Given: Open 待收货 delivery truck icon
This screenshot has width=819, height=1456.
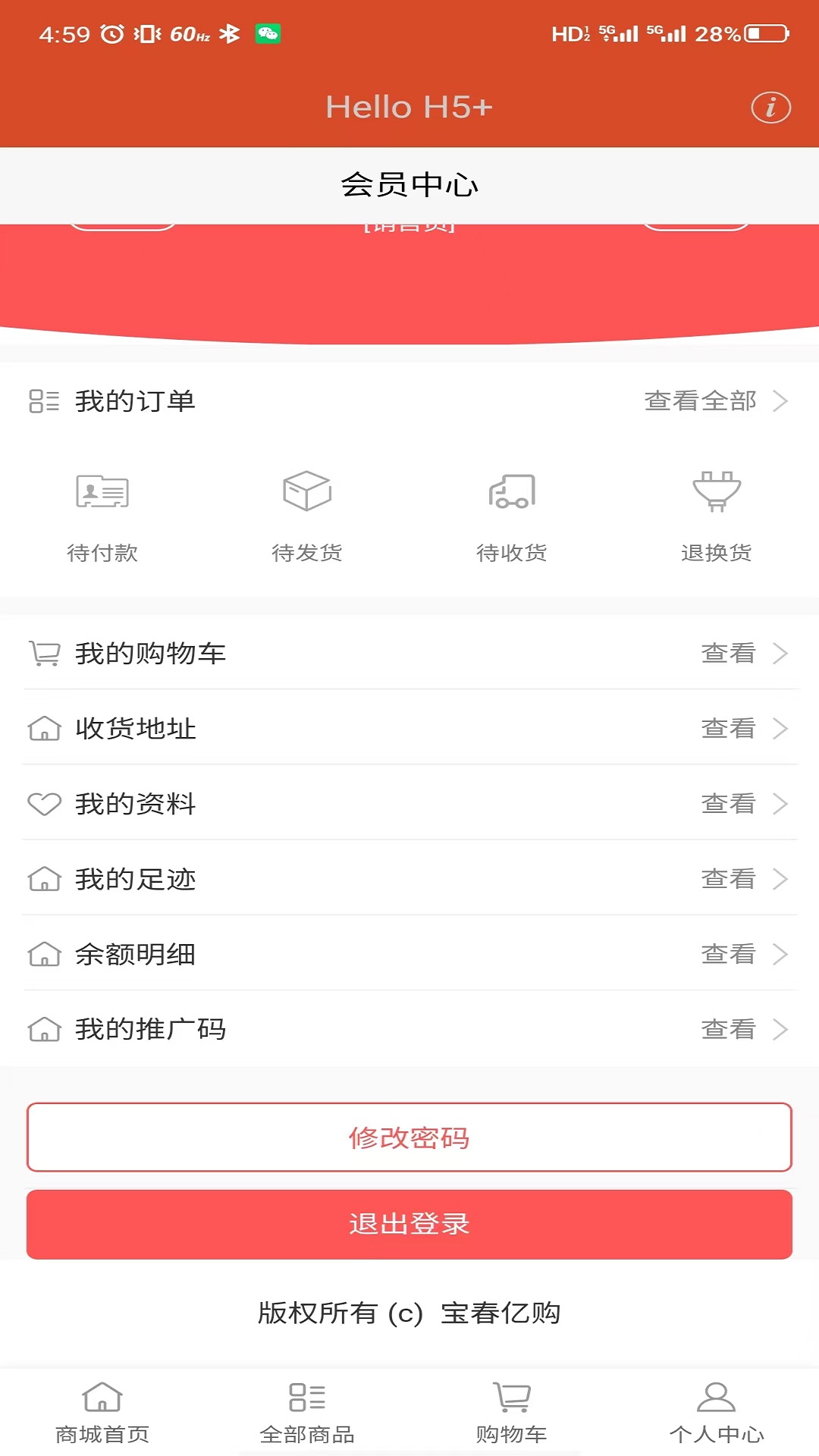Looking at the screenshot, I should [512, 493].
